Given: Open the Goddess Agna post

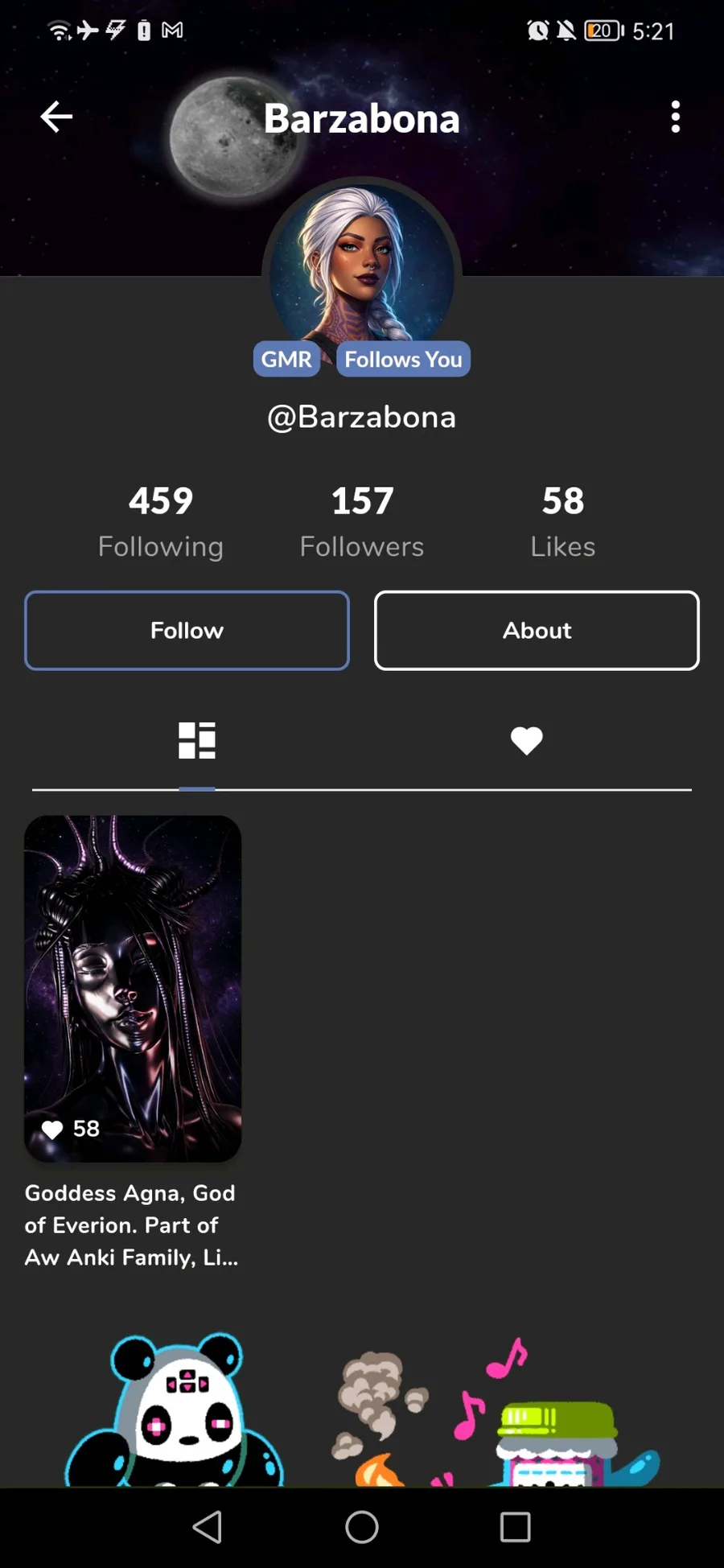Looking at the screenshot, I should (x=133, y=989).
